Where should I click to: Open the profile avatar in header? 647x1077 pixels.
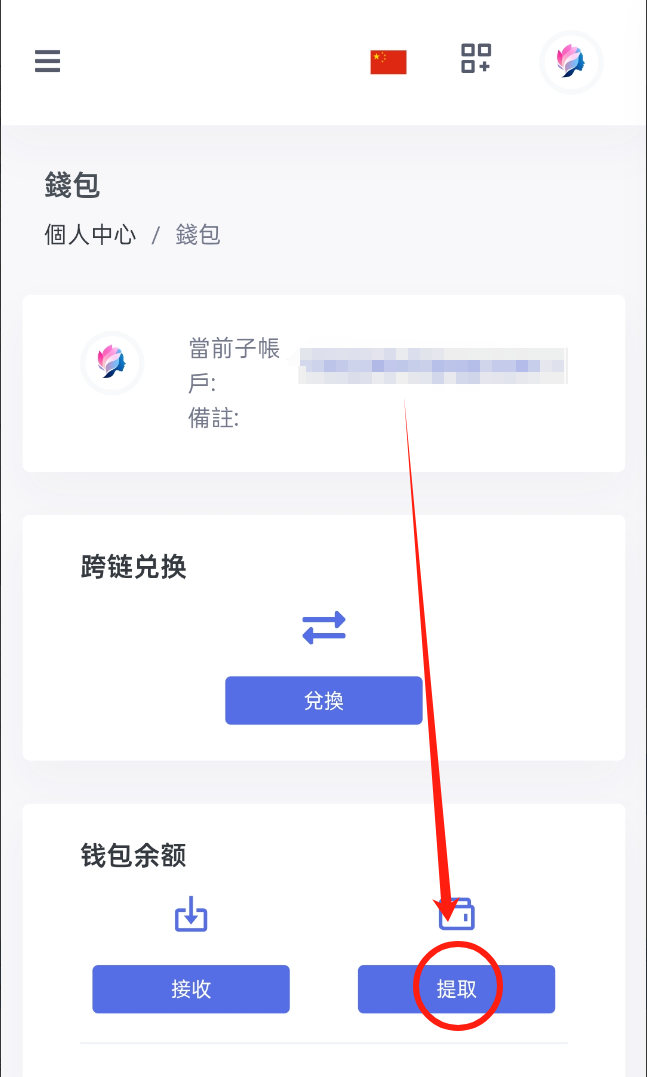[571, 62]
